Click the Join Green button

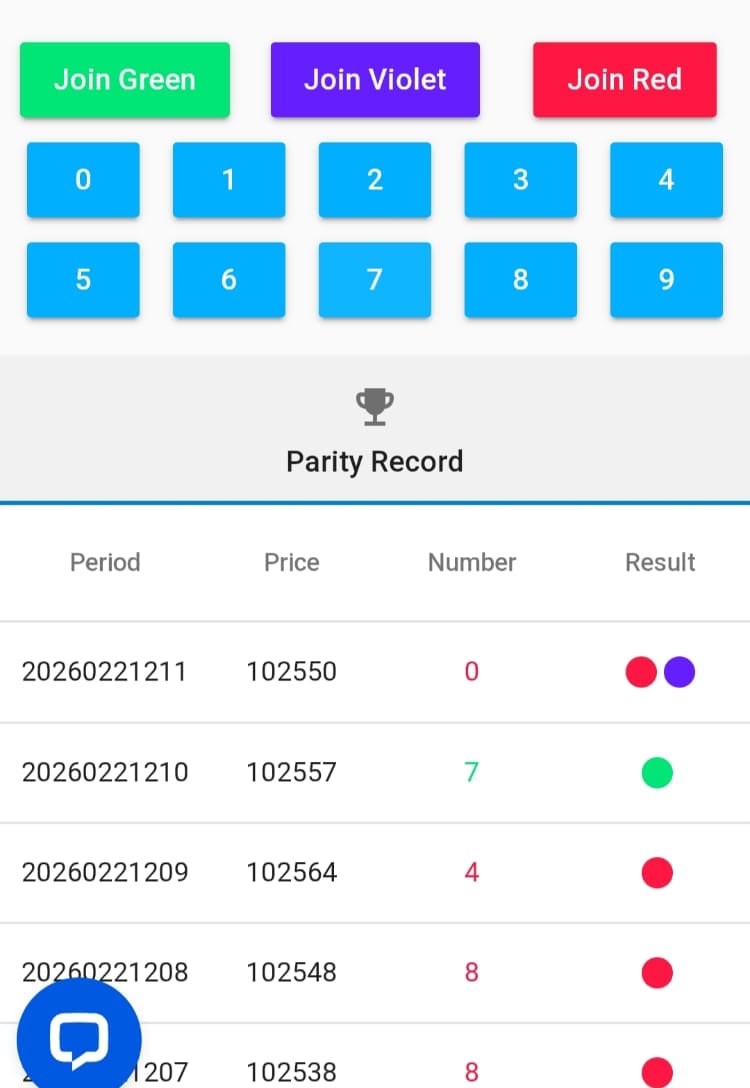coord(124,79)
